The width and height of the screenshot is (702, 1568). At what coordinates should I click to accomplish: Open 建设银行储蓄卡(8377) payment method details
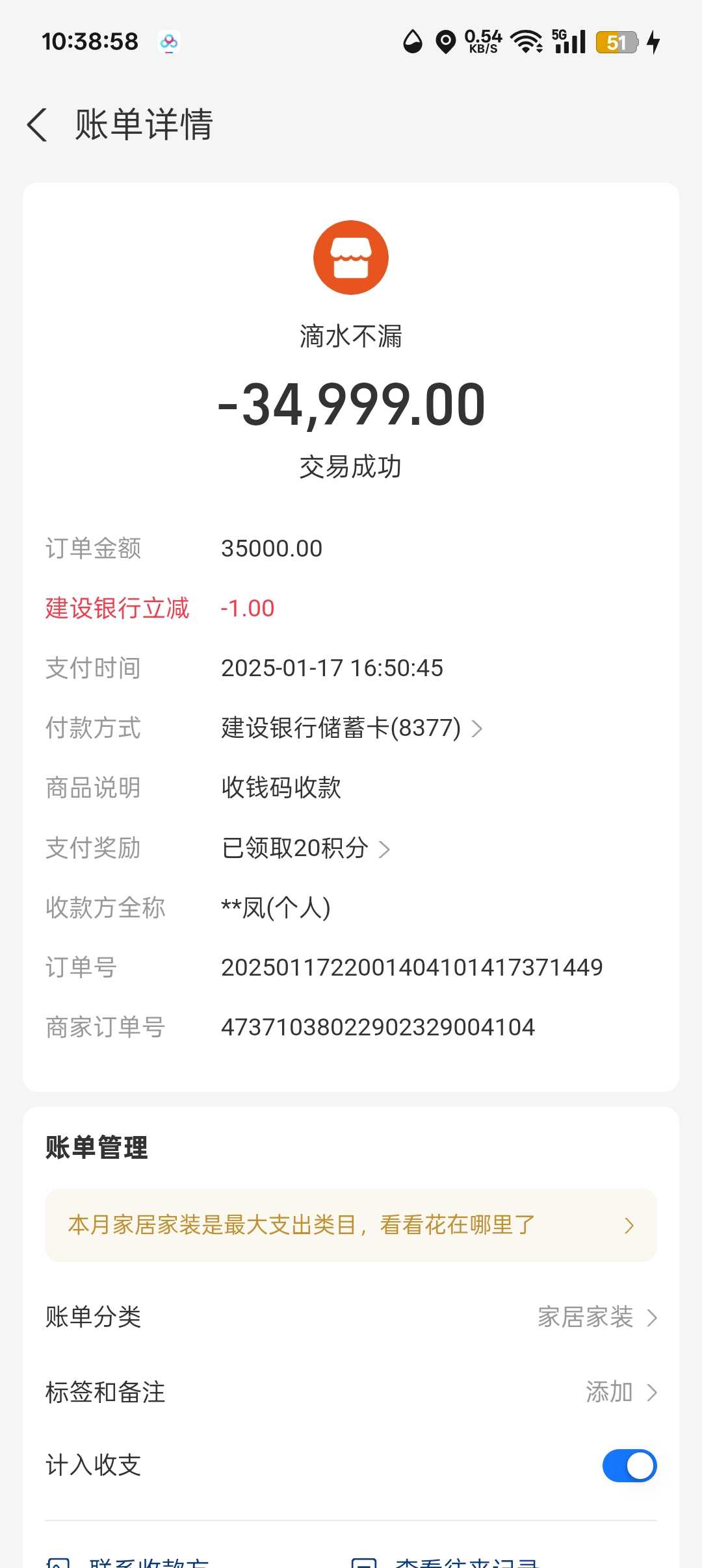pyautogui.click(x=351, y=728)
